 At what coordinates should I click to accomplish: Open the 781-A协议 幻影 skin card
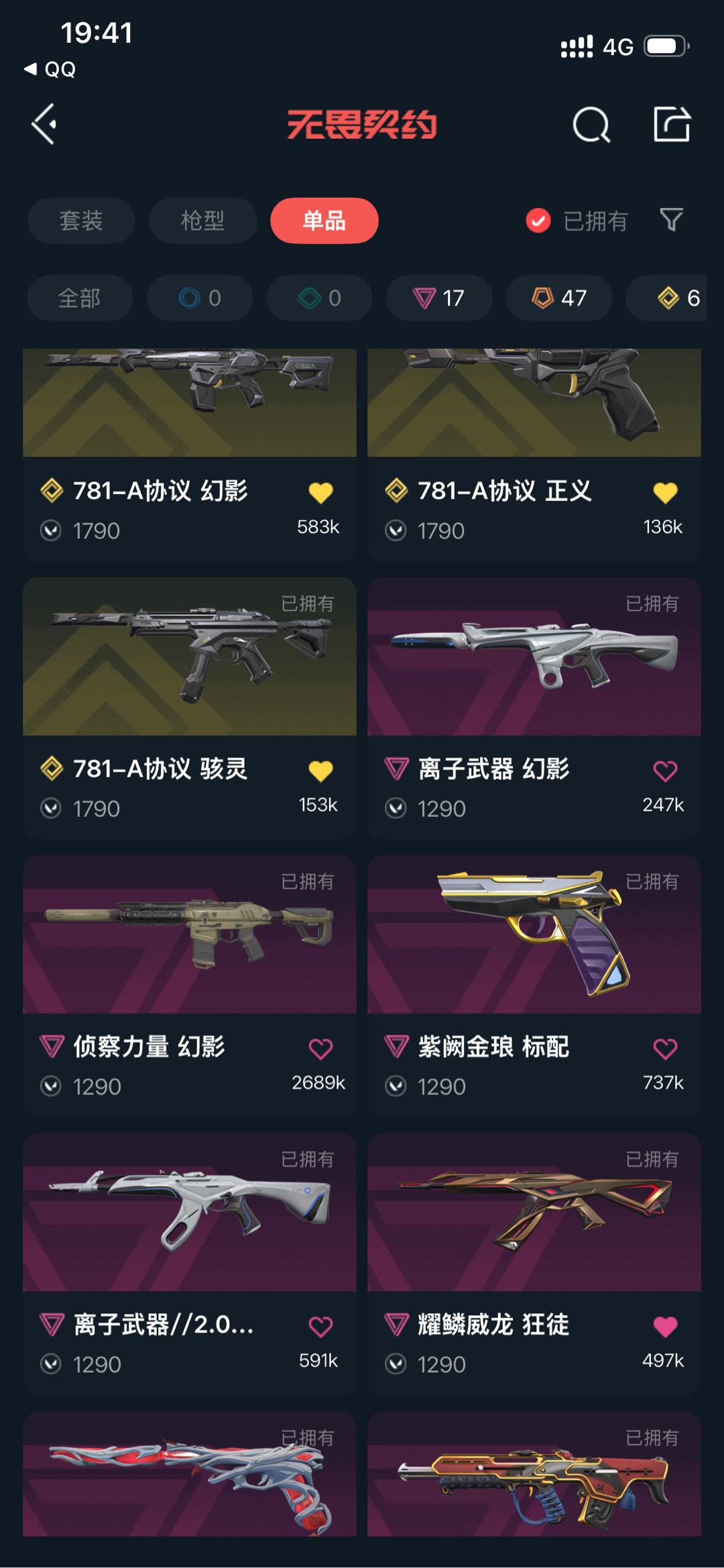[x=190, y=455]
